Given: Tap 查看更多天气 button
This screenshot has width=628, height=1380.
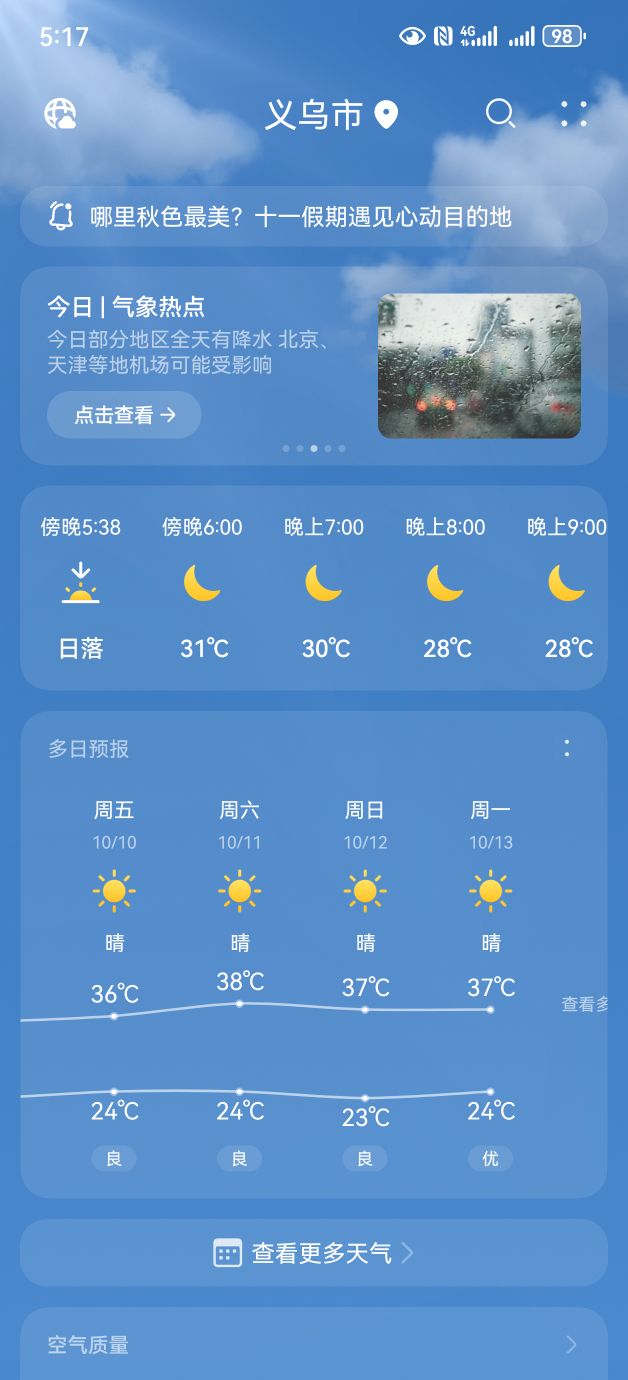Looking at the screenshot, I should pyautogui.click(x=314, y=1253).
